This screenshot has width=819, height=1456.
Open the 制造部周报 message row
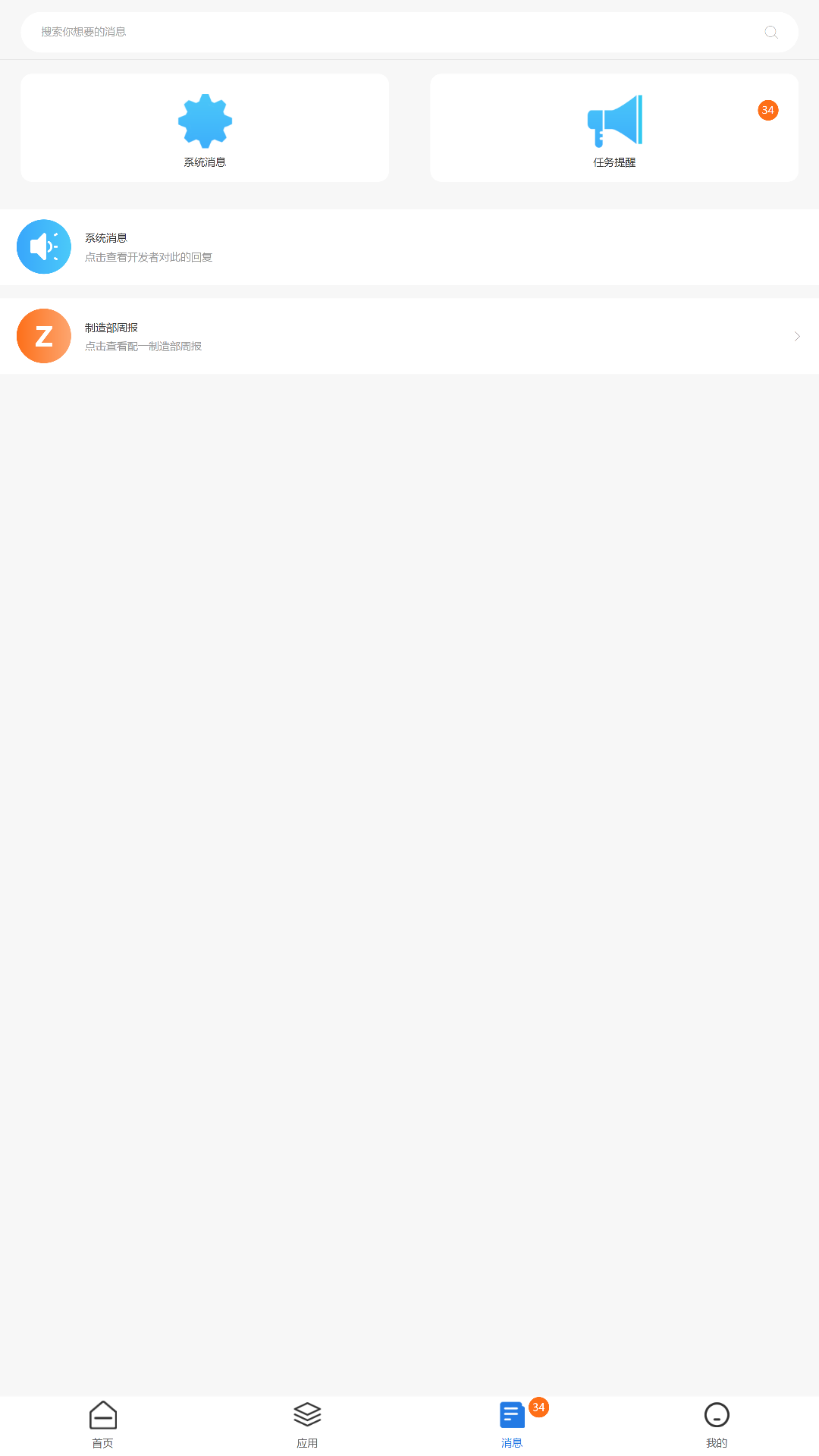(409, 336)
